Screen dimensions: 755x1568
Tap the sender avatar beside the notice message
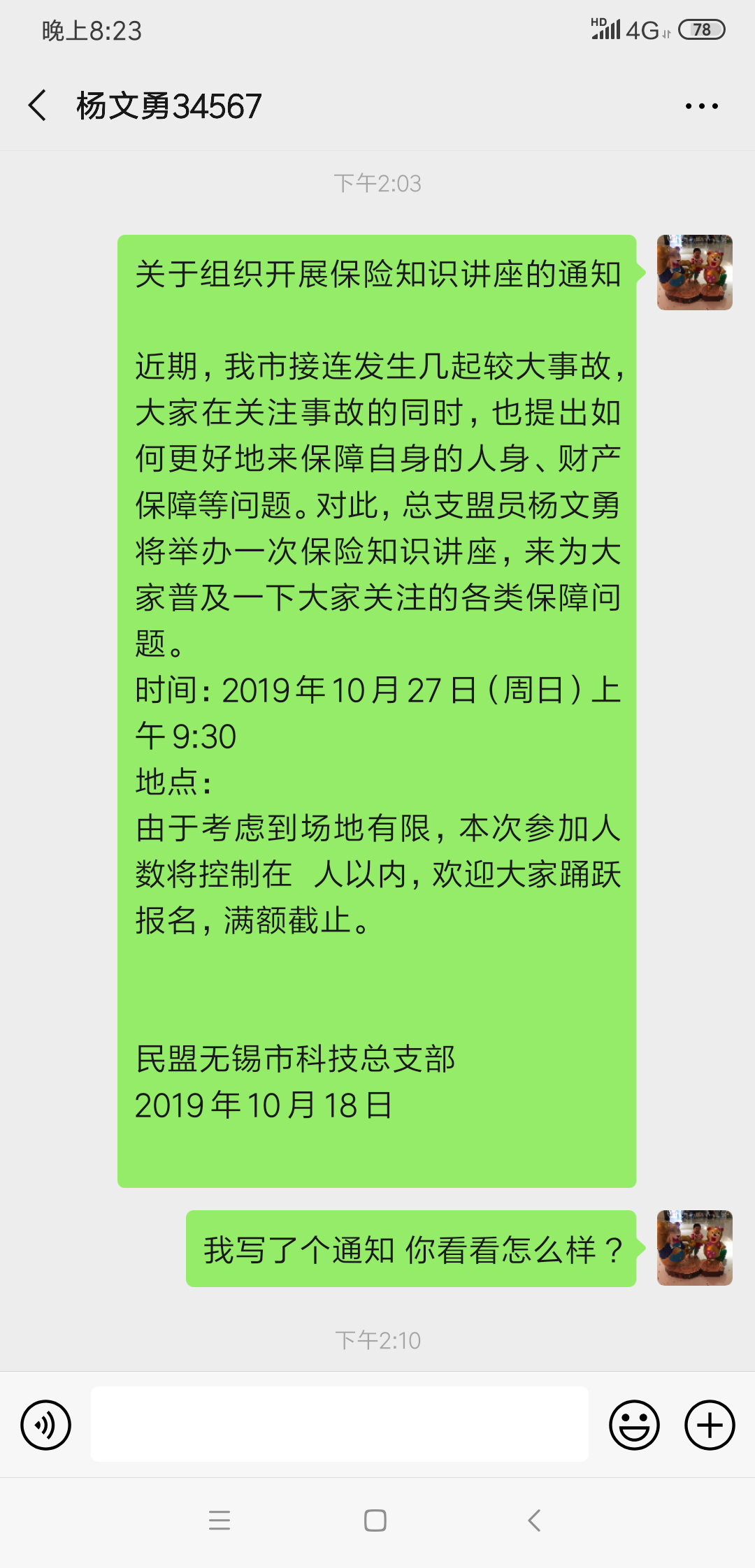(694, 273)
